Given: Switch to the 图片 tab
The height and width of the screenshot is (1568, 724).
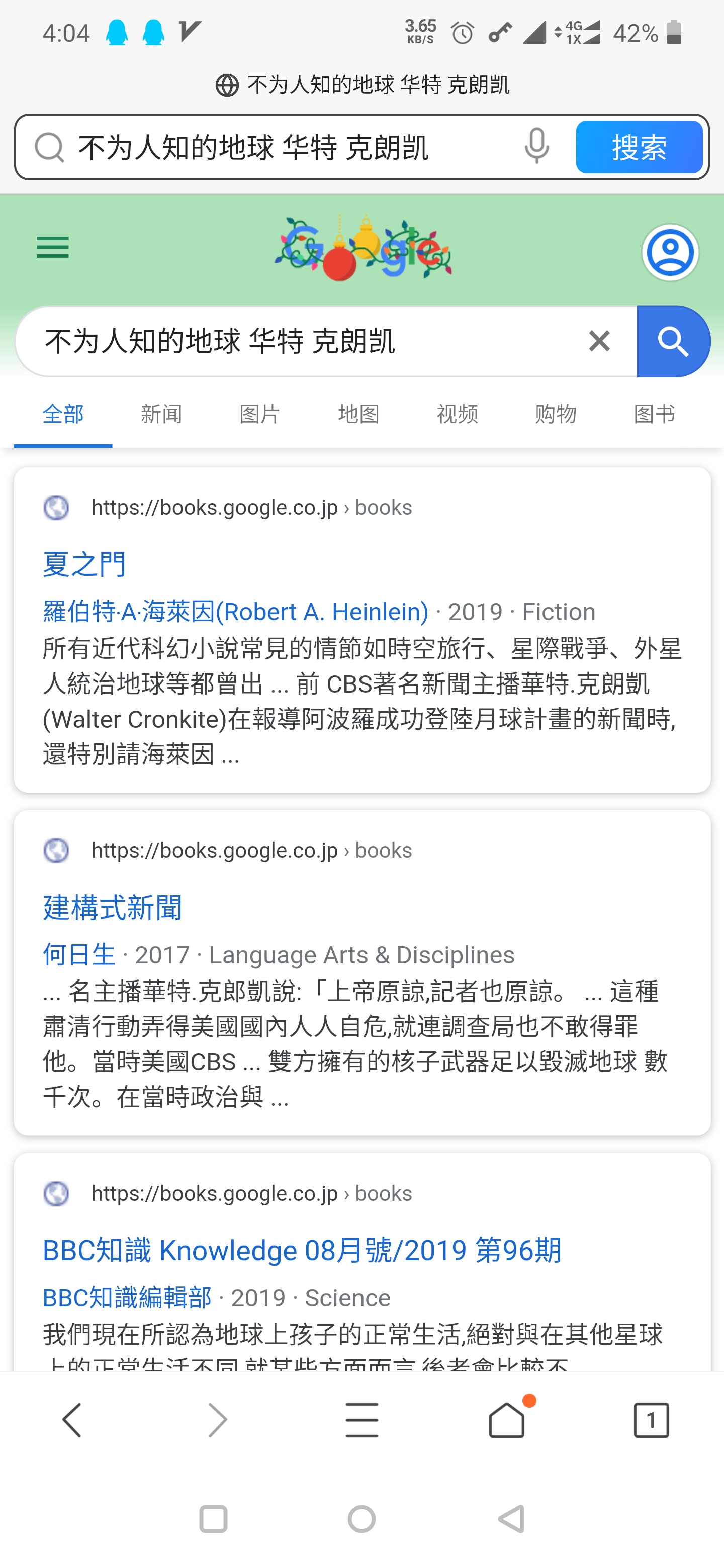Looking at the screenshot, I should [260, 414].
